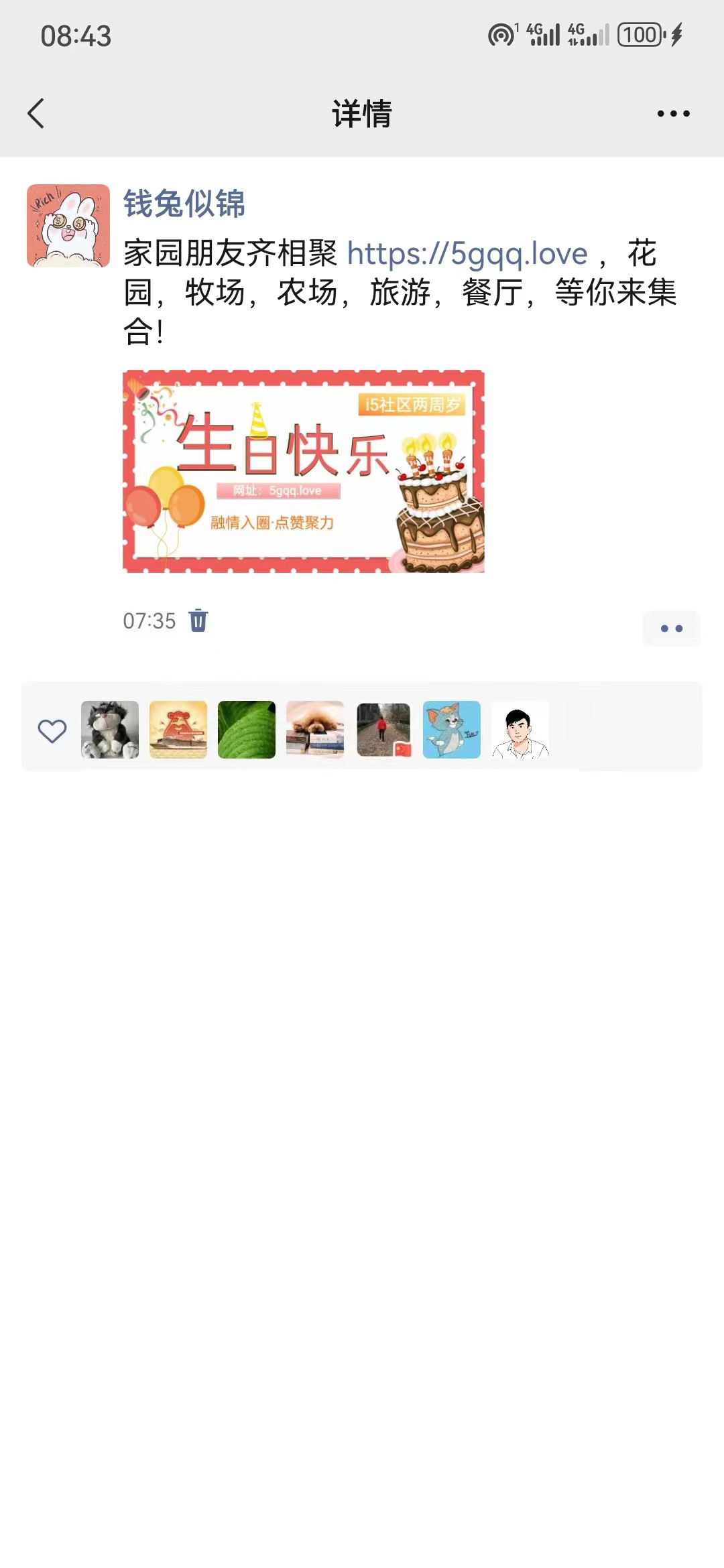Delete this post with the trash icon
This screenshot has height=1568, width=724.
point(198,620)
